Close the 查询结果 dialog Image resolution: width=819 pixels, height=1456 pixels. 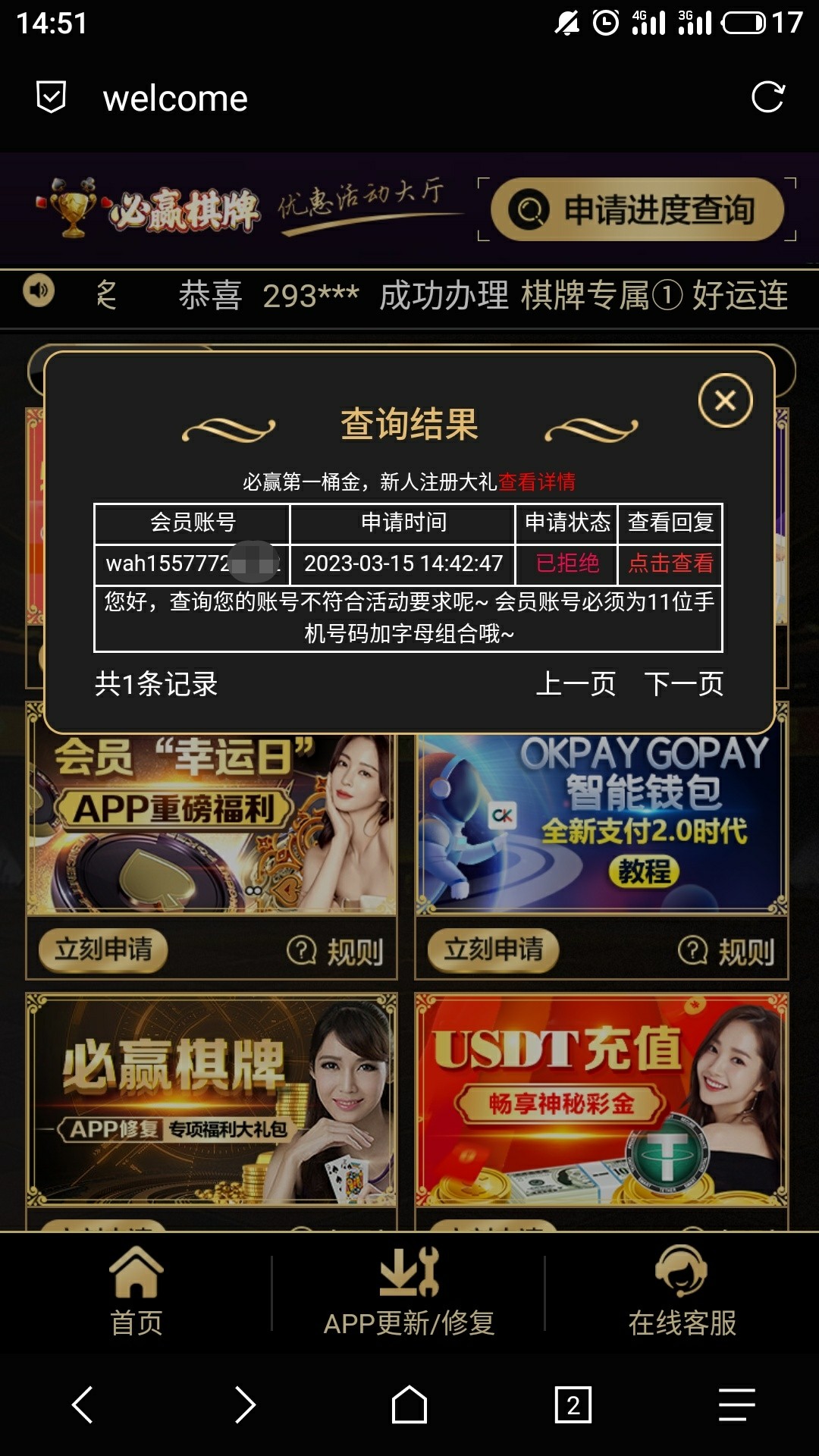pyautogui.click(x=725, y=400)
